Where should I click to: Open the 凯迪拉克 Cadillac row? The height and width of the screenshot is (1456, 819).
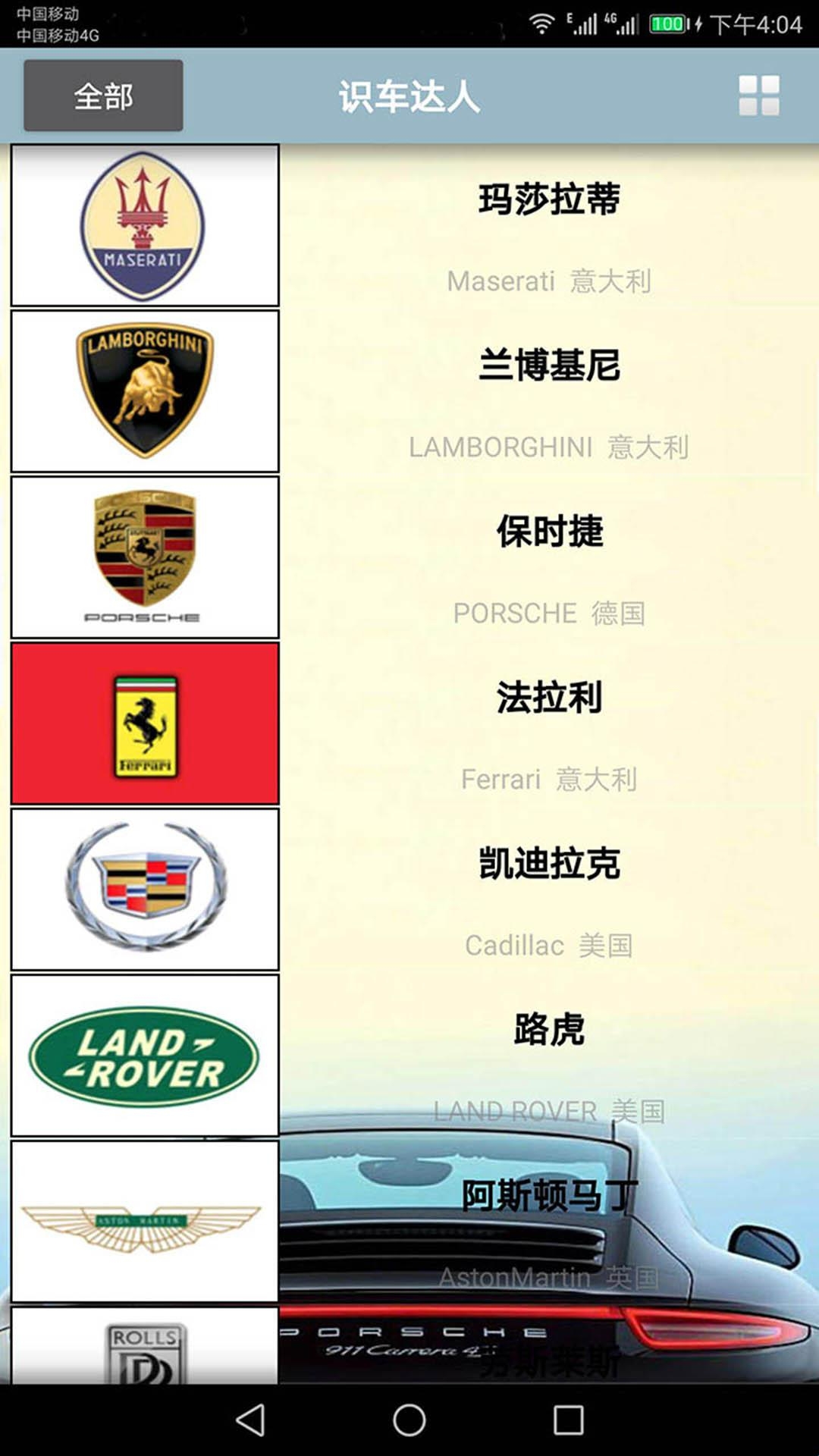point(548,891)
